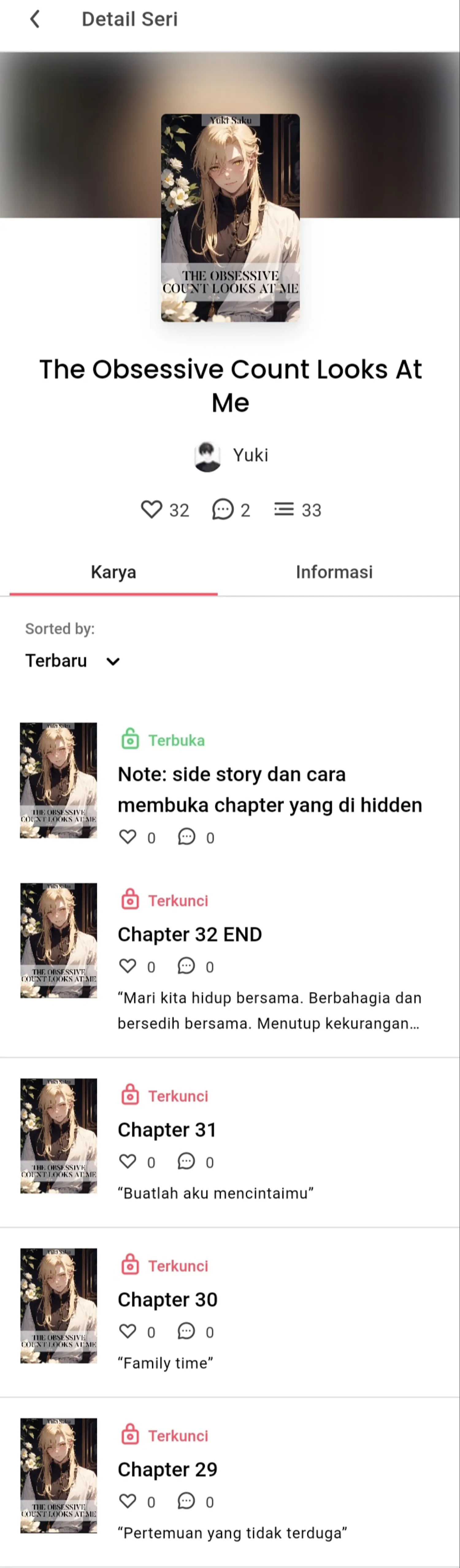Open comments on Chapter 32 END
Image resolution: width=460 pixels, height=1568 pixels.
click(x=186, y=966)
